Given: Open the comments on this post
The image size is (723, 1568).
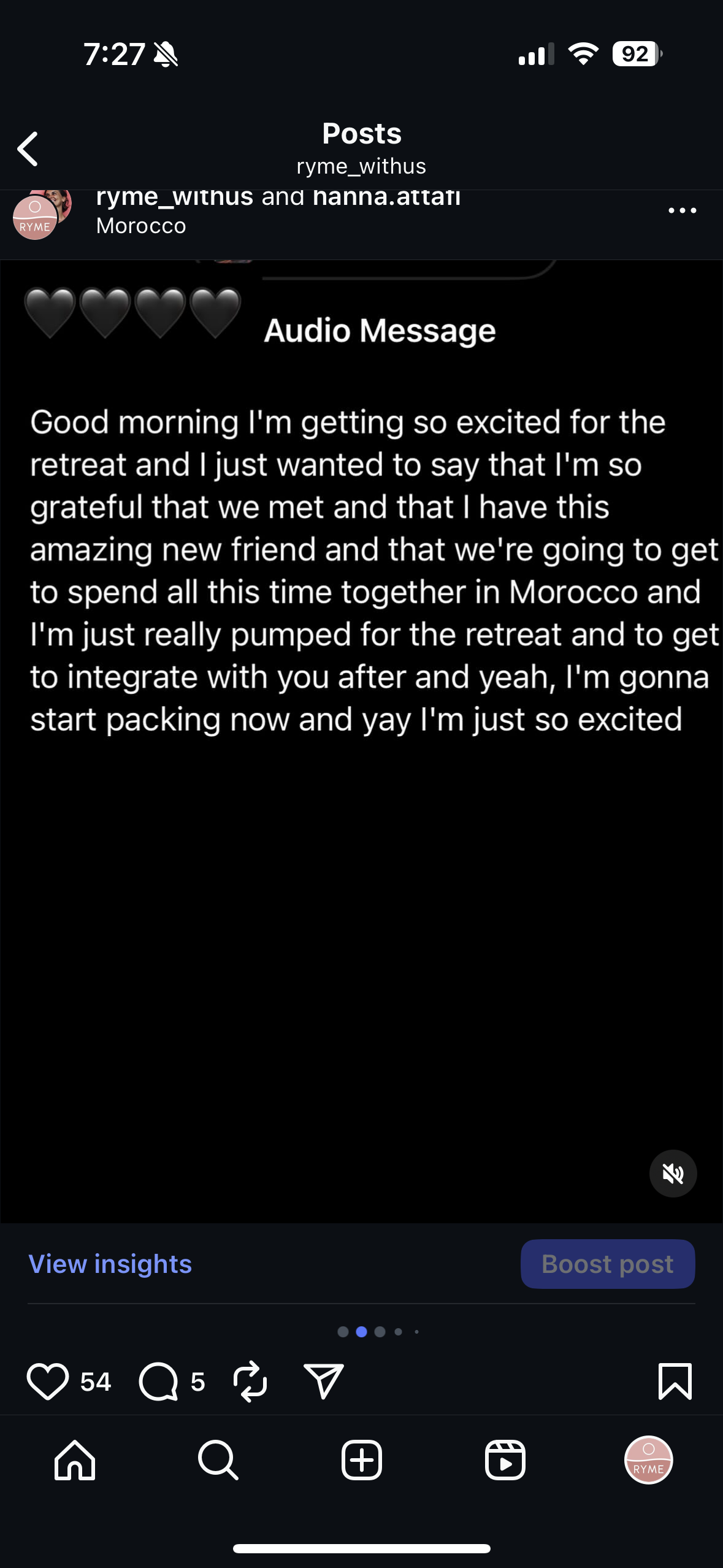Looking at the screenshot, I should point(158,1382).
